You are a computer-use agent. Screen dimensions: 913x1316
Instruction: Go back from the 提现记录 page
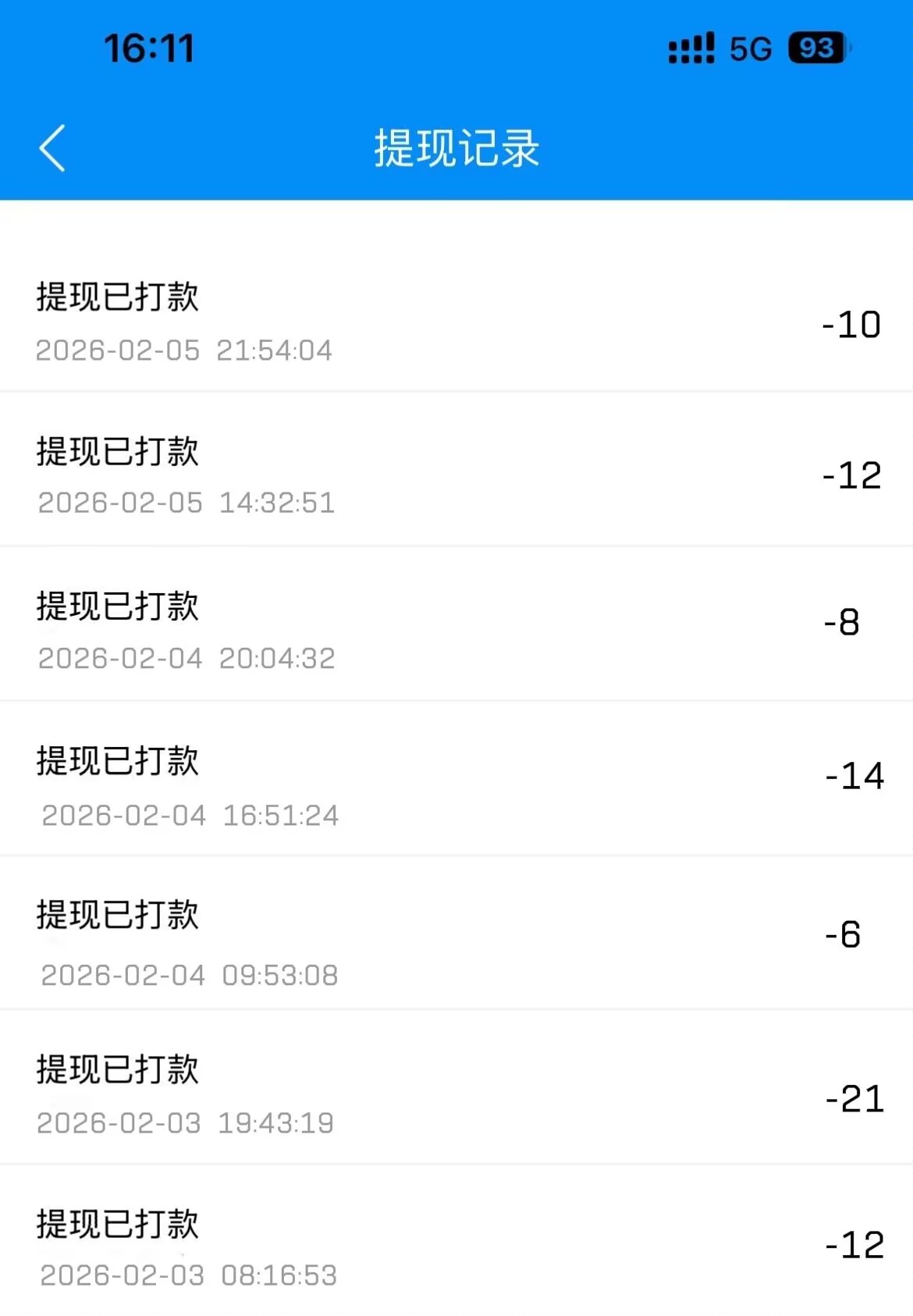52,148
